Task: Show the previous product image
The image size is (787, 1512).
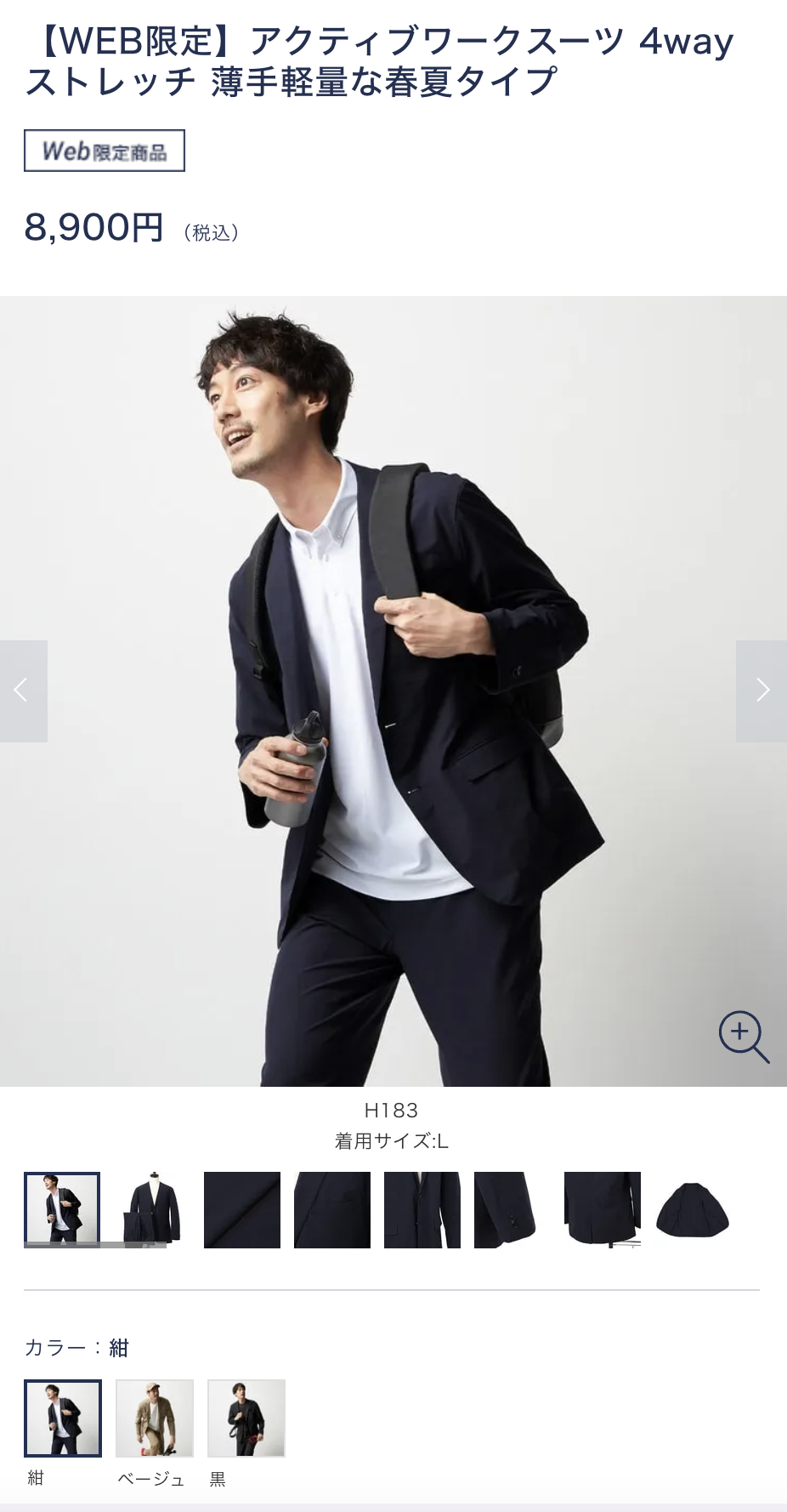Action: tap(23, 691)
